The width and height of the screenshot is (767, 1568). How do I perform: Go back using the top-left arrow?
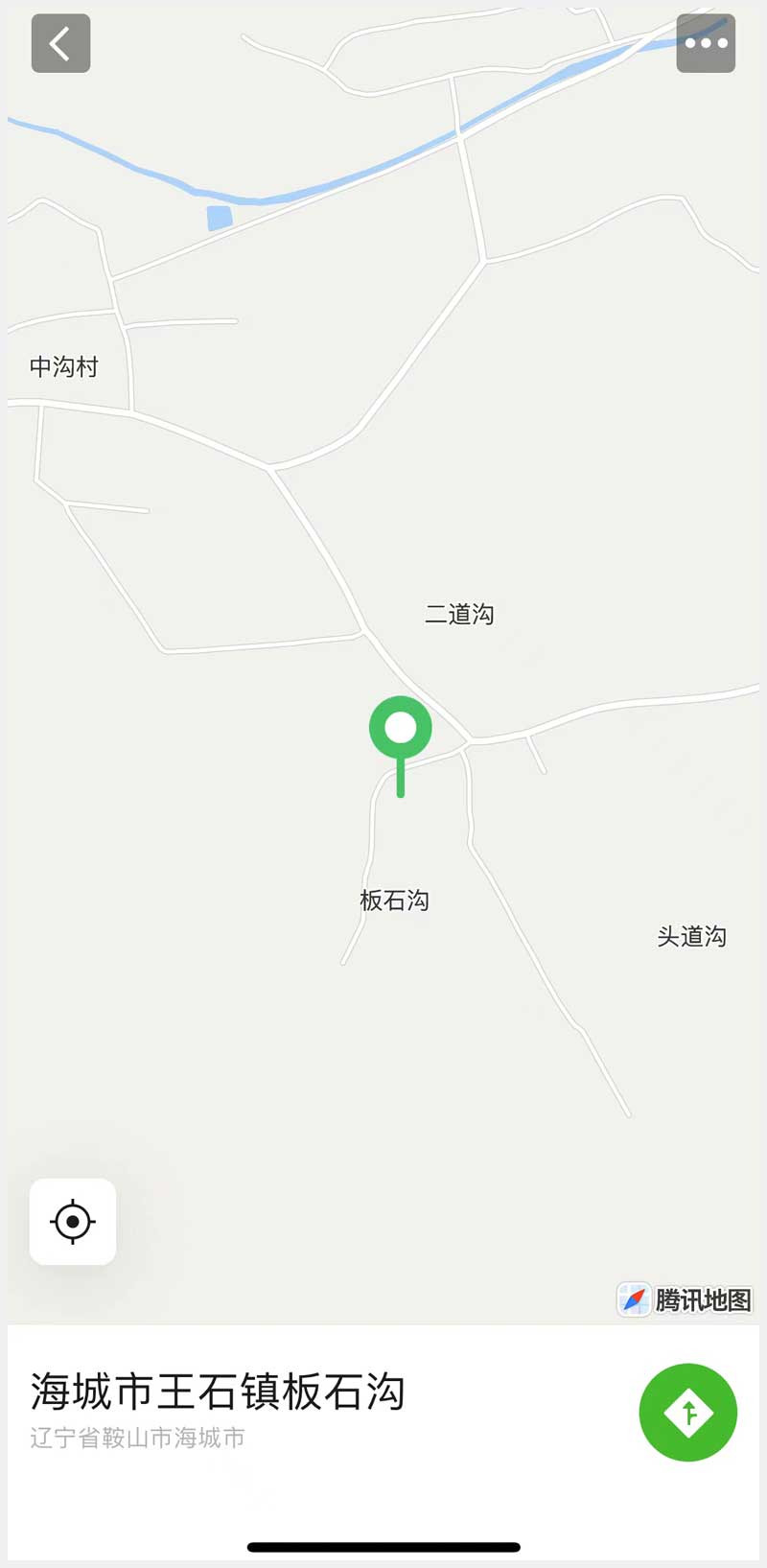click(x=60, y=43)
